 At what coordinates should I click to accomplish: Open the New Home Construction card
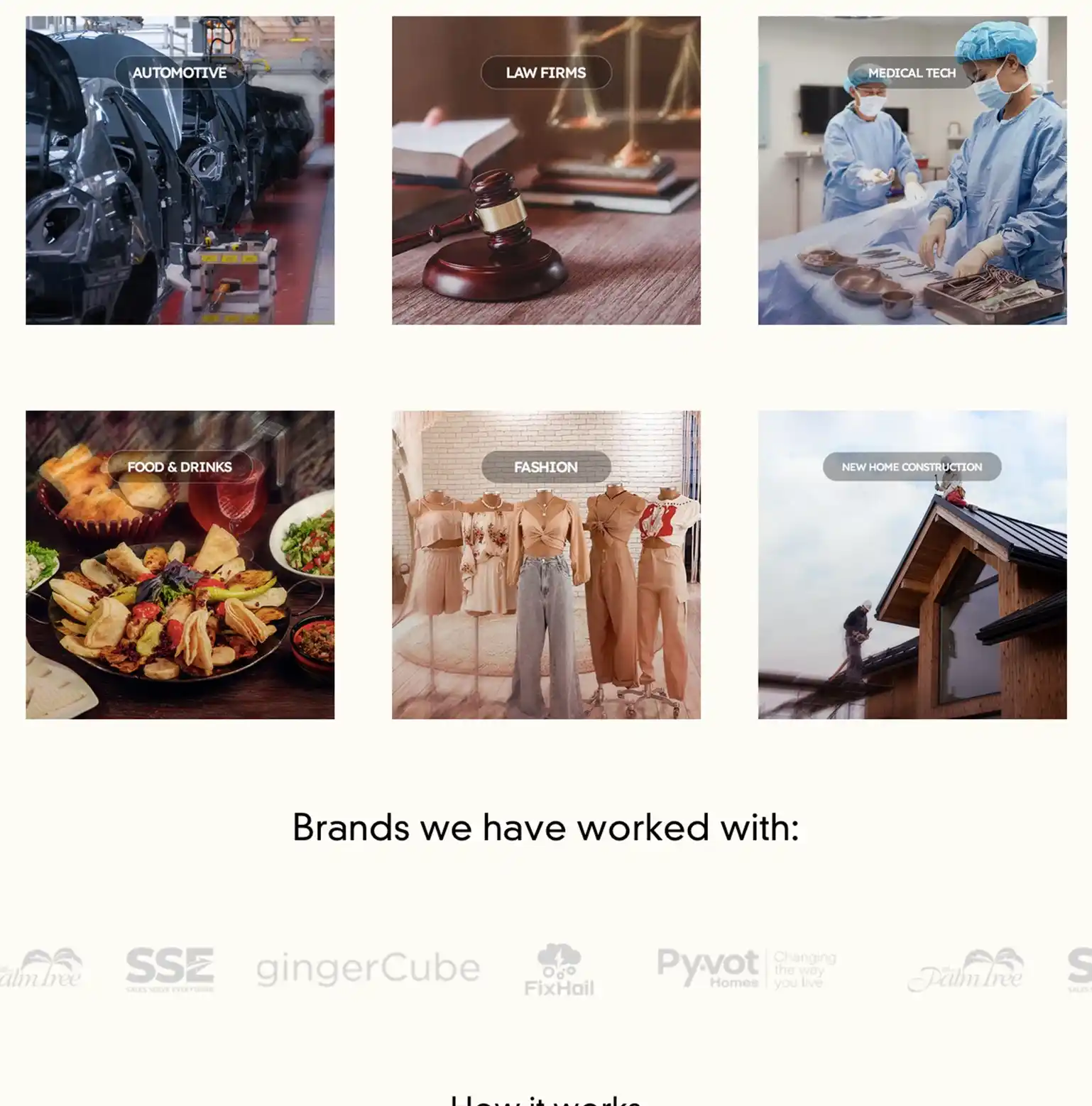[912, 564]
